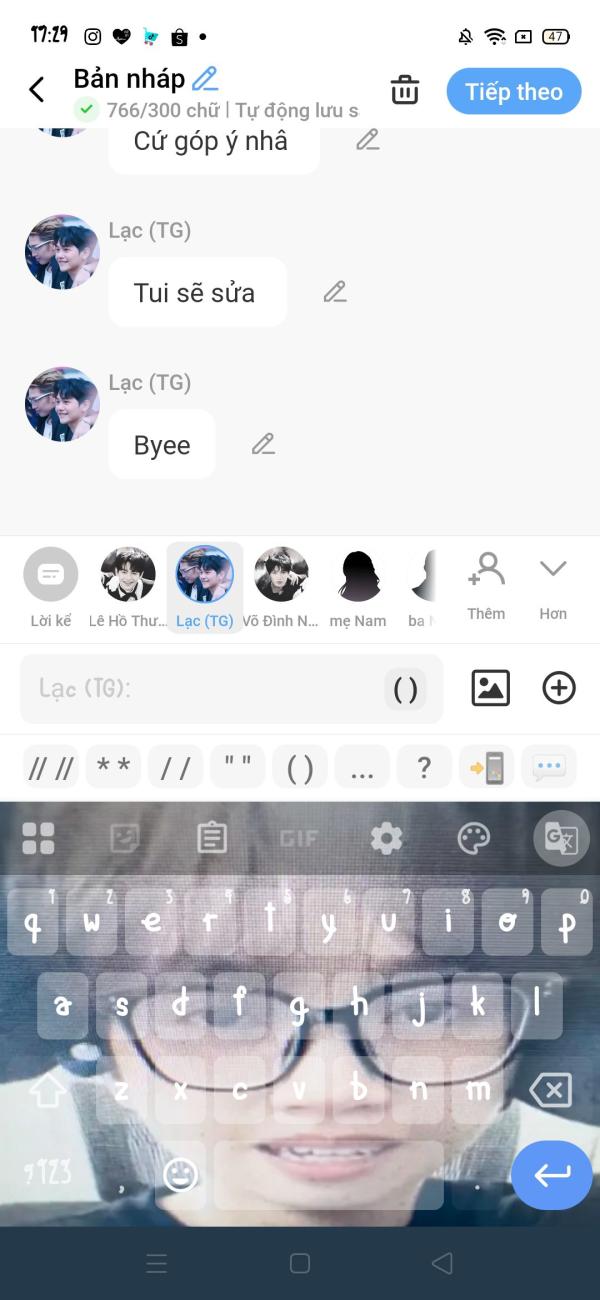Delete the draft with the trash icon

[x=405, y=90]
